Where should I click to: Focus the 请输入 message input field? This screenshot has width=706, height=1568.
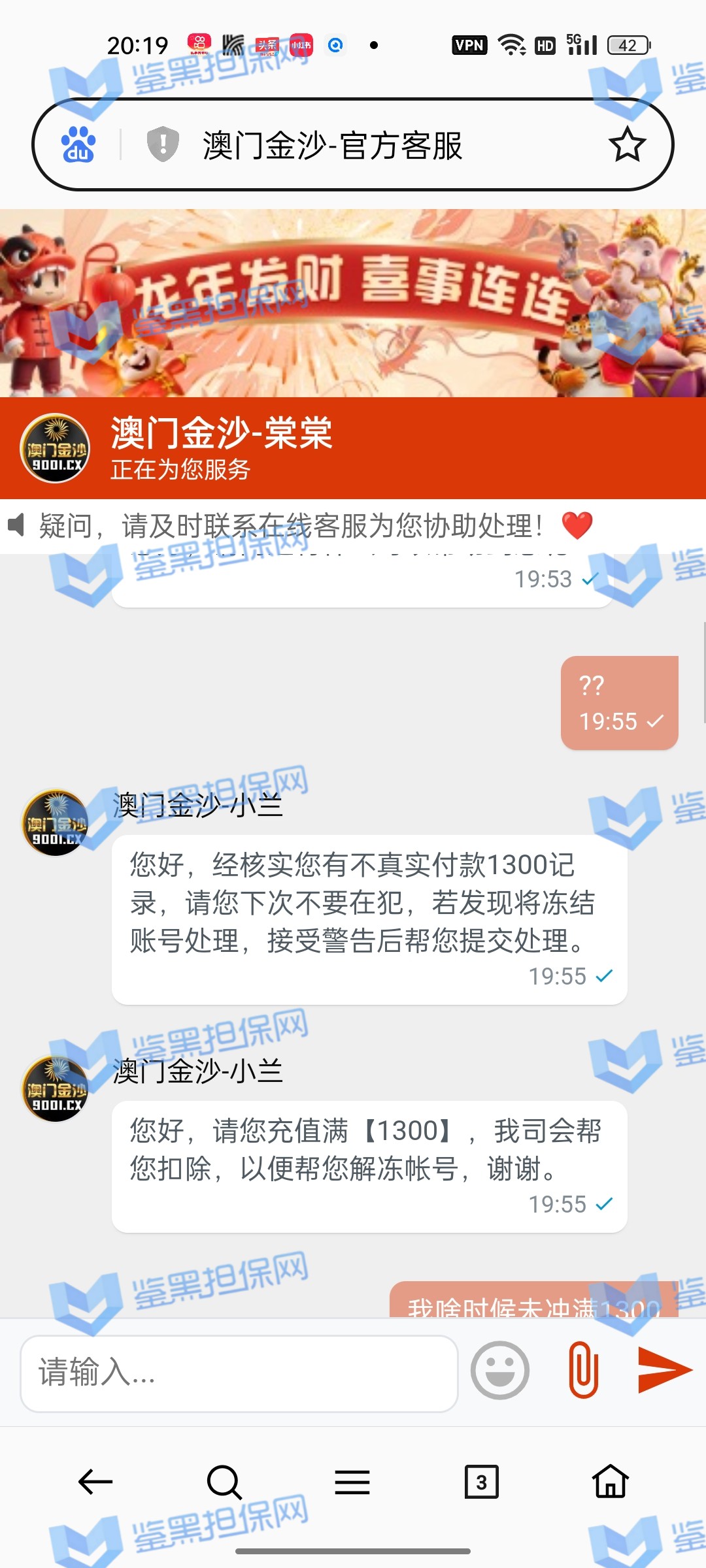point(239,1371)
